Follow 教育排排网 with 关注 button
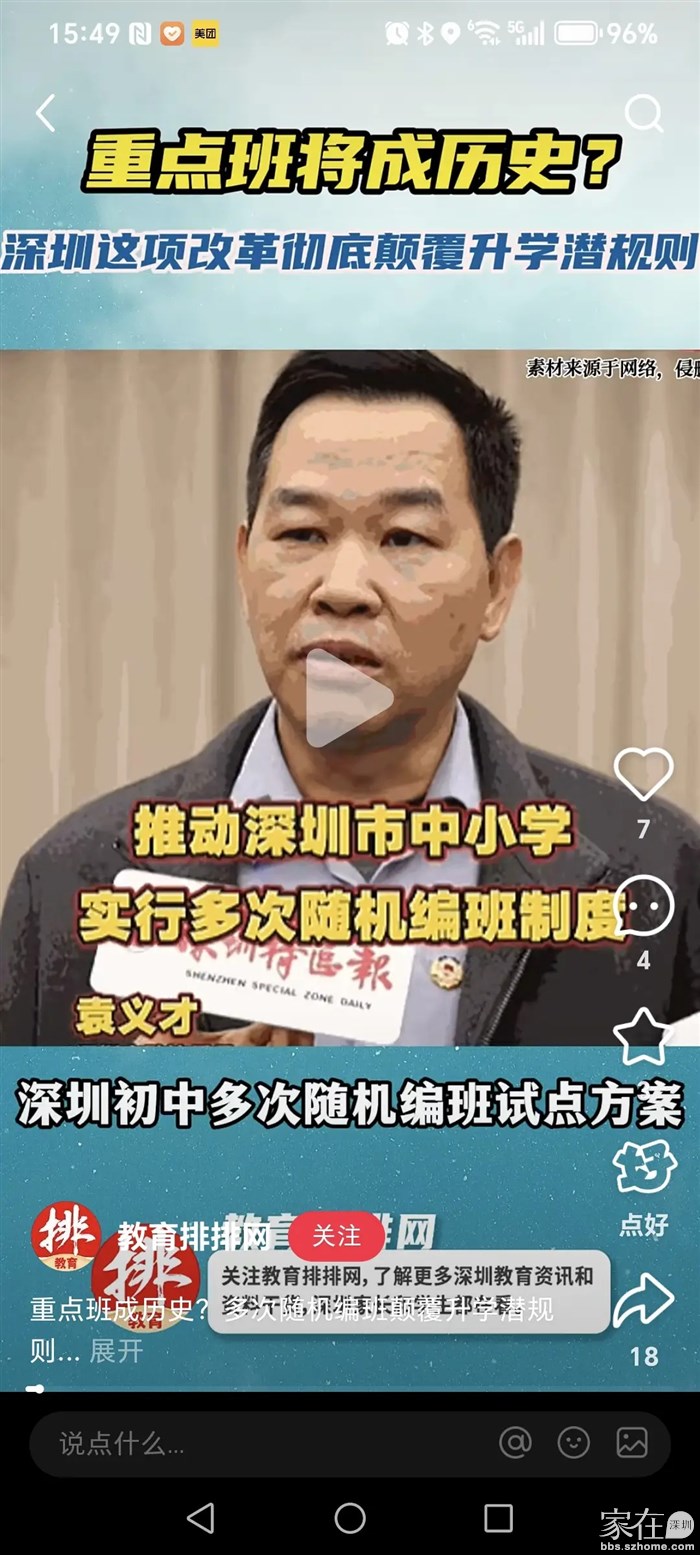 (336, 1237)
